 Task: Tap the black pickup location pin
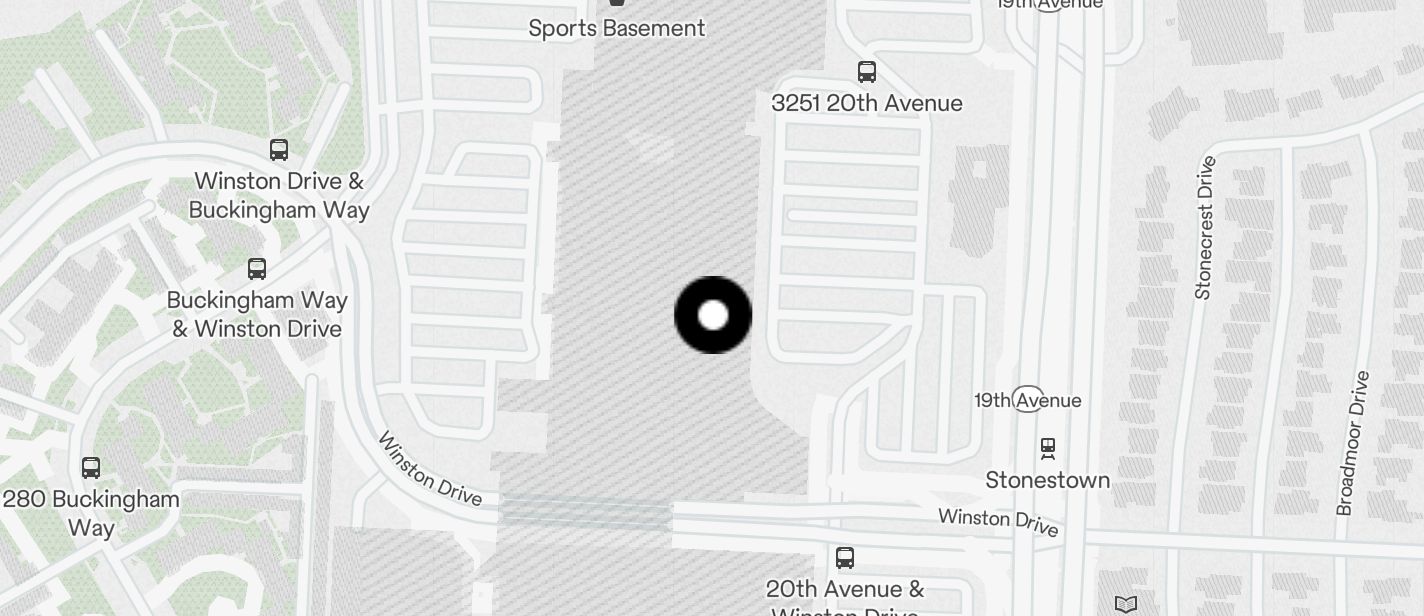(x=713, y=315)
